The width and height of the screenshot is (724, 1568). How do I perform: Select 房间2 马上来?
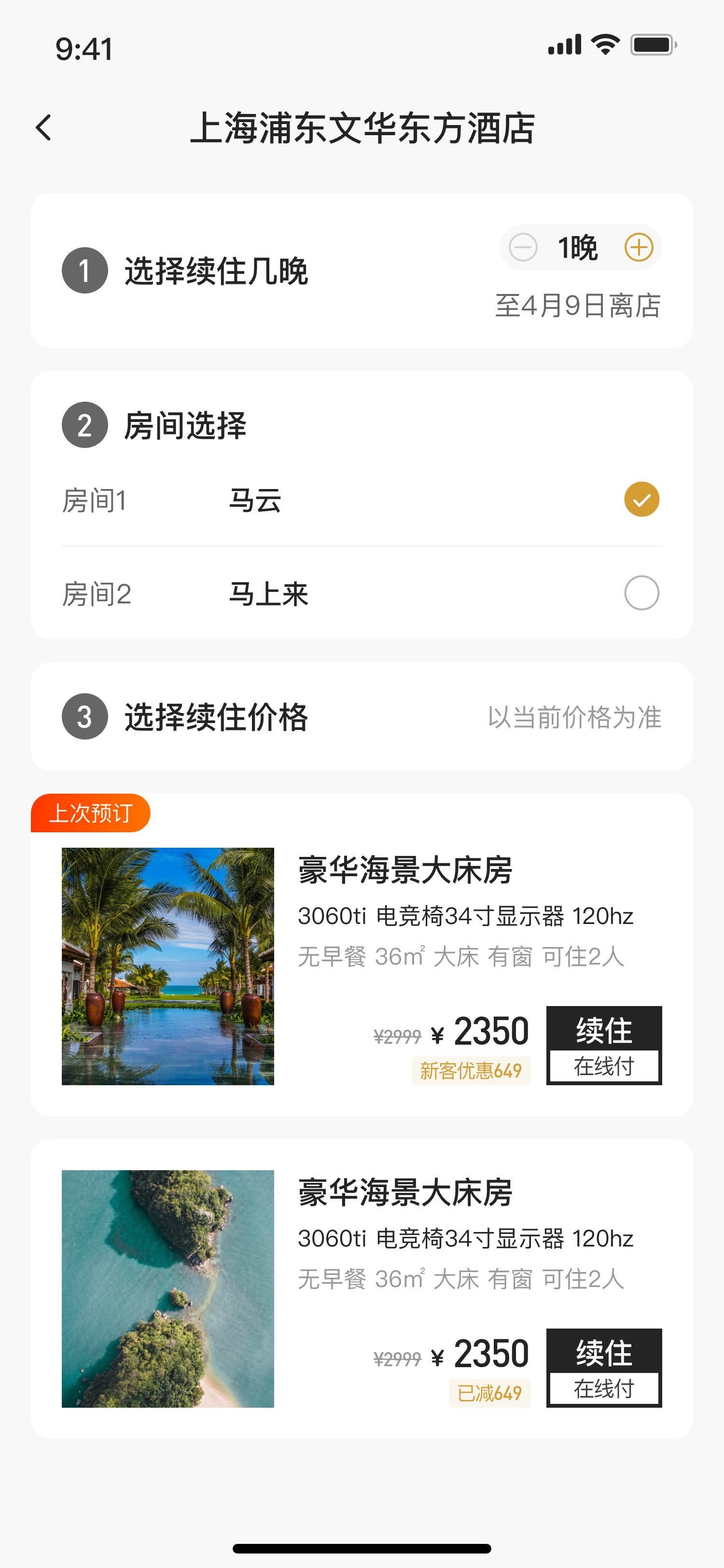[x=641, y=593]
